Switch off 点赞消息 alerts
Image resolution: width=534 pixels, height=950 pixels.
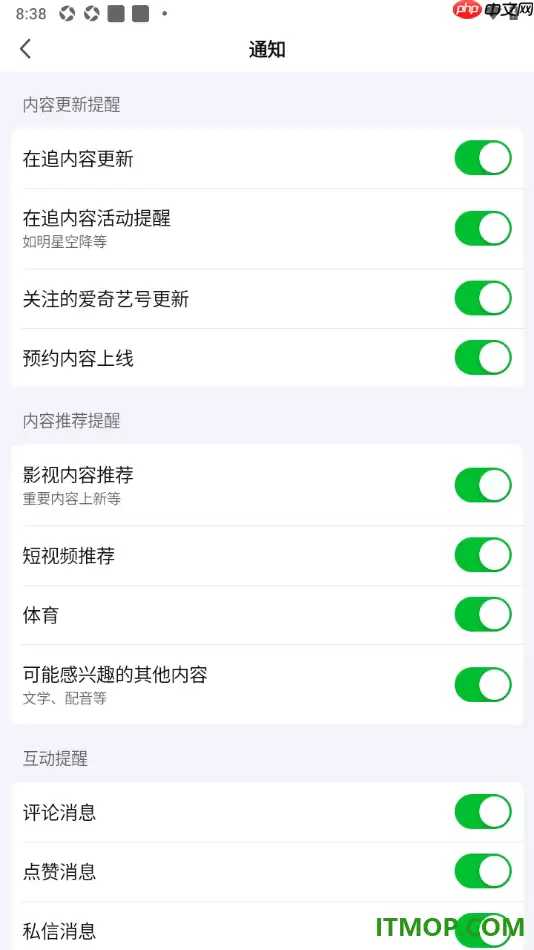coord(483,871)
